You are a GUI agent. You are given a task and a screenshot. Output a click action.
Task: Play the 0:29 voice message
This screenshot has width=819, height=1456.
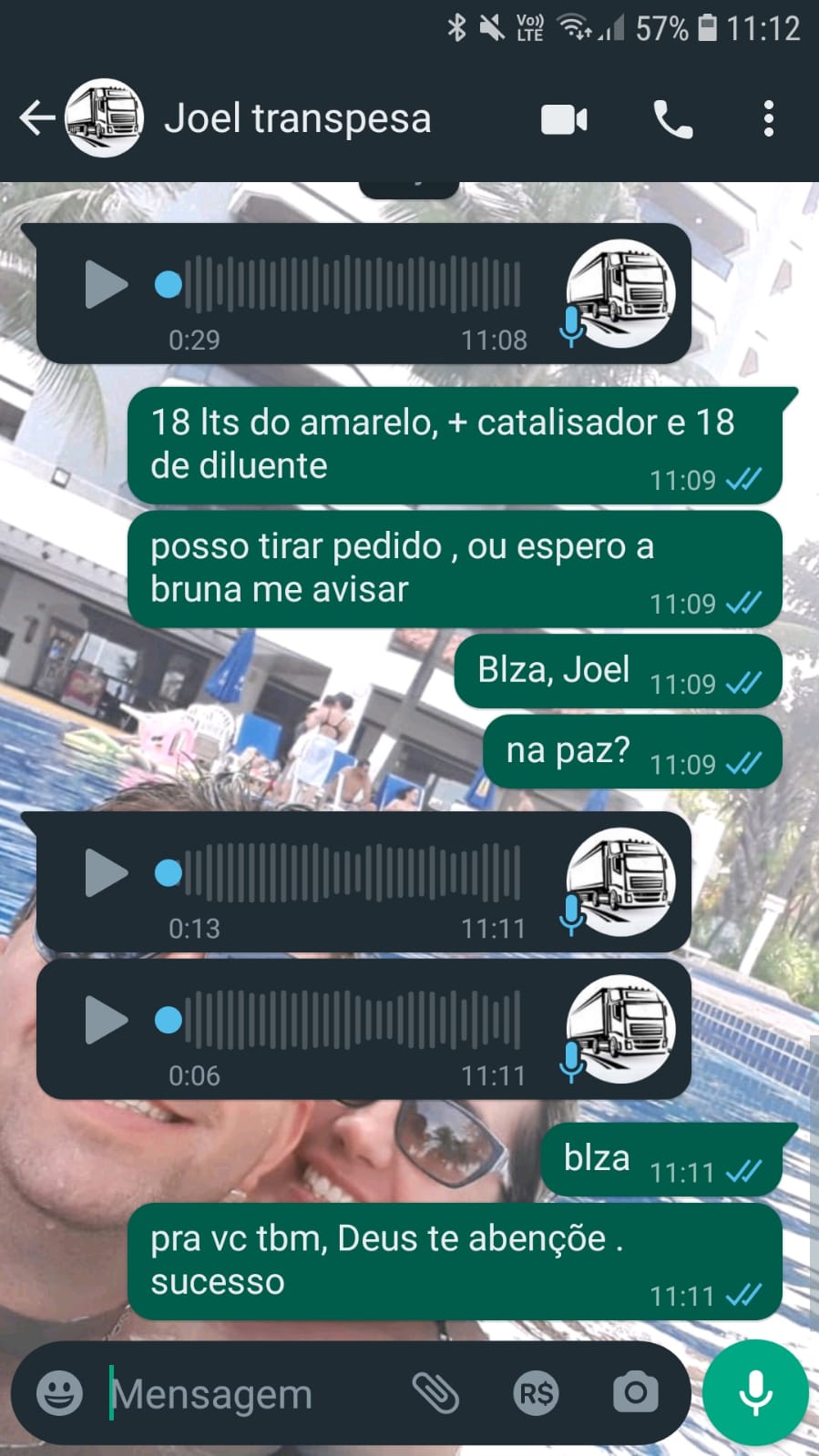pos(106,285)
